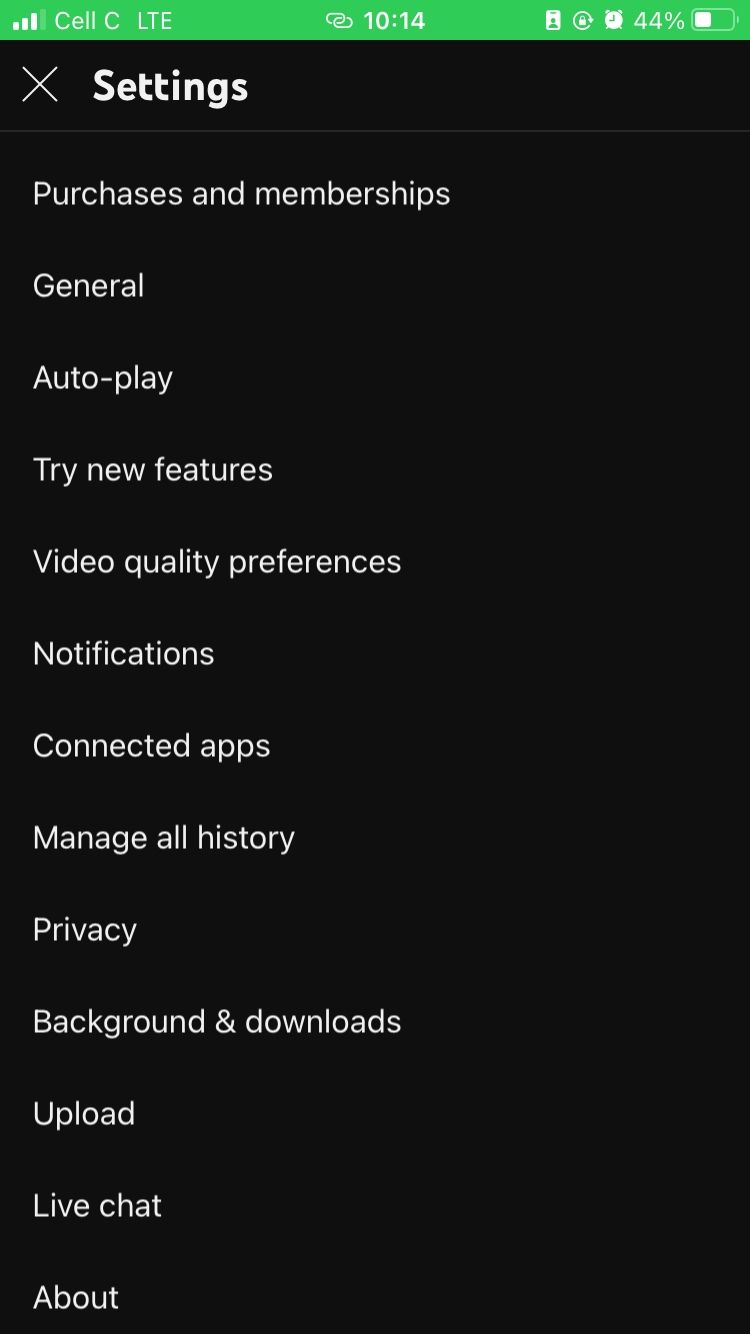View Connected apps
750x1334 pixels.
tap(151, 745)
